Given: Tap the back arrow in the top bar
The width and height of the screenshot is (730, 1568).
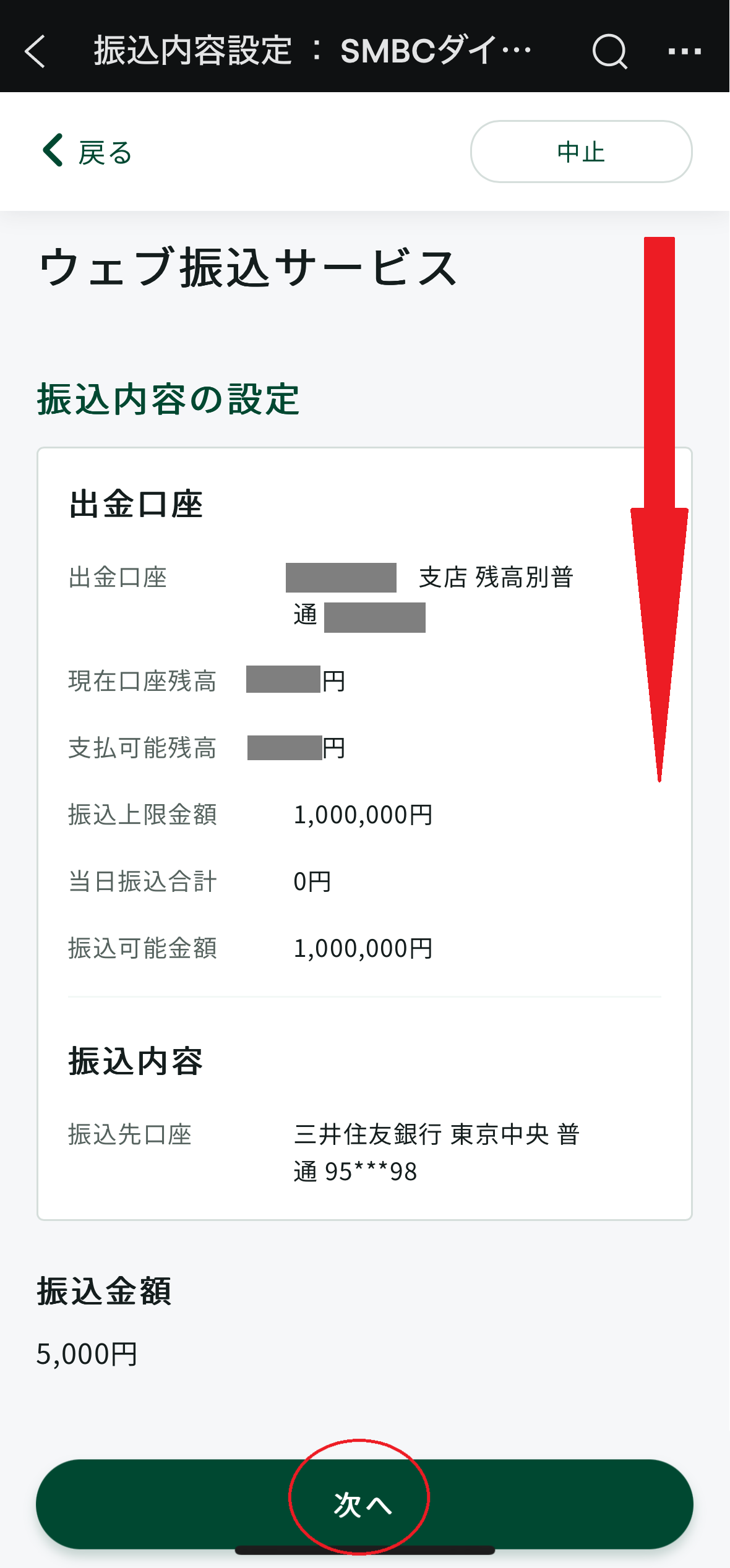Looking at the screenshot, I should [x=35, y=51].
